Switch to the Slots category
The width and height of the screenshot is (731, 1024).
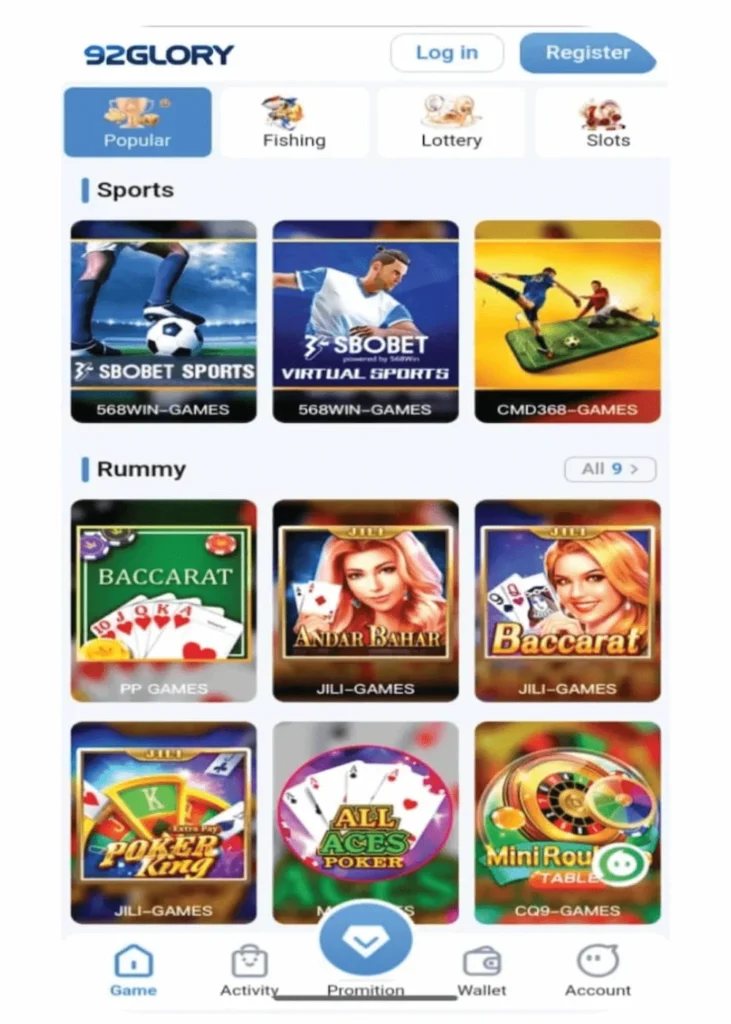pyautogui.click(x=607, y=122)
